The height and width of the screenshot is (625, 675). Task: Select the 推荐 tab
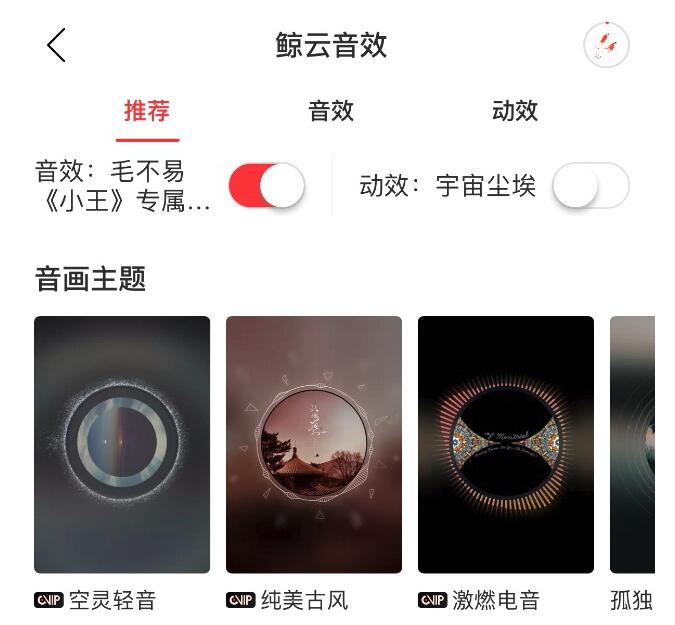pyautogui.click(x=147, y=111)
